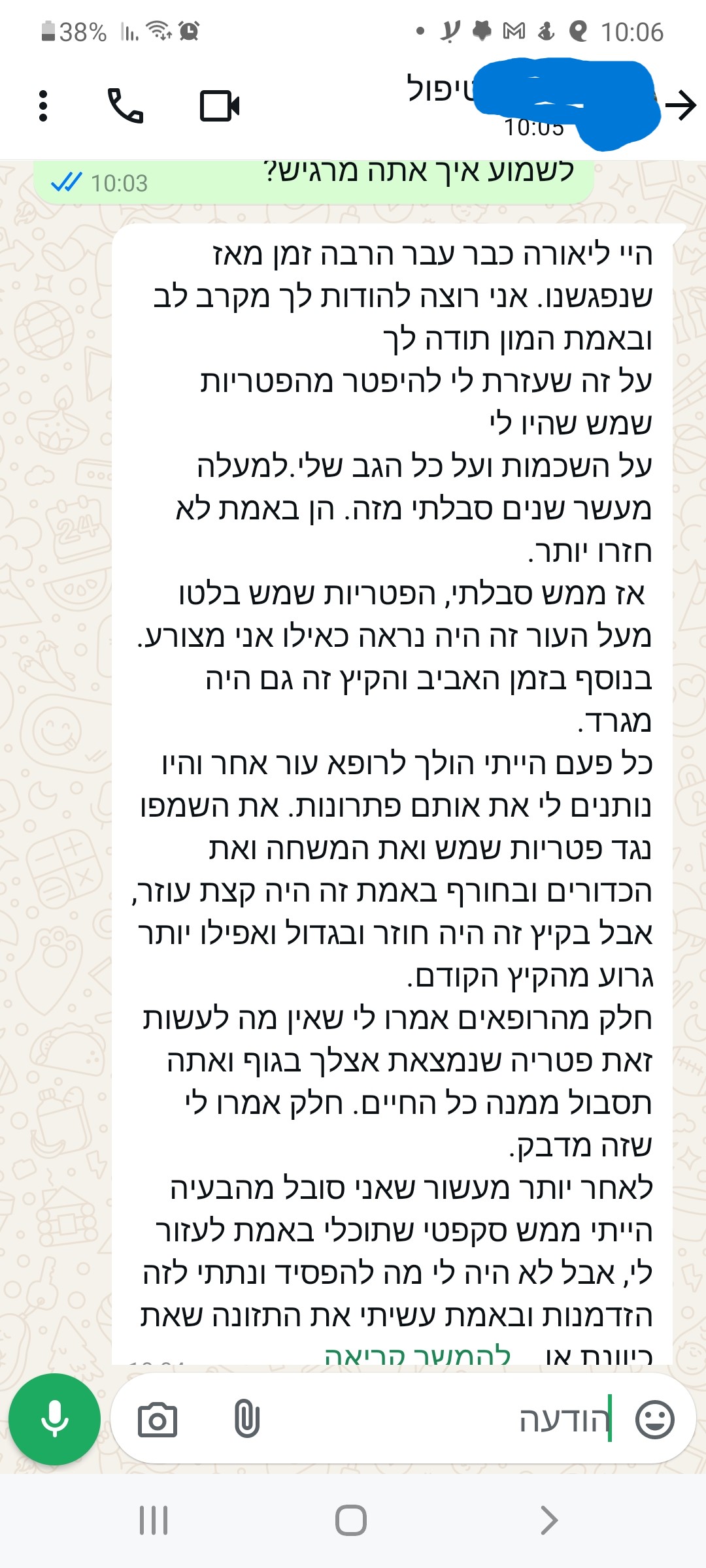706x1568 pixels.
Task: Open the camera from the message bar
Action: (x=158, y=1419)
